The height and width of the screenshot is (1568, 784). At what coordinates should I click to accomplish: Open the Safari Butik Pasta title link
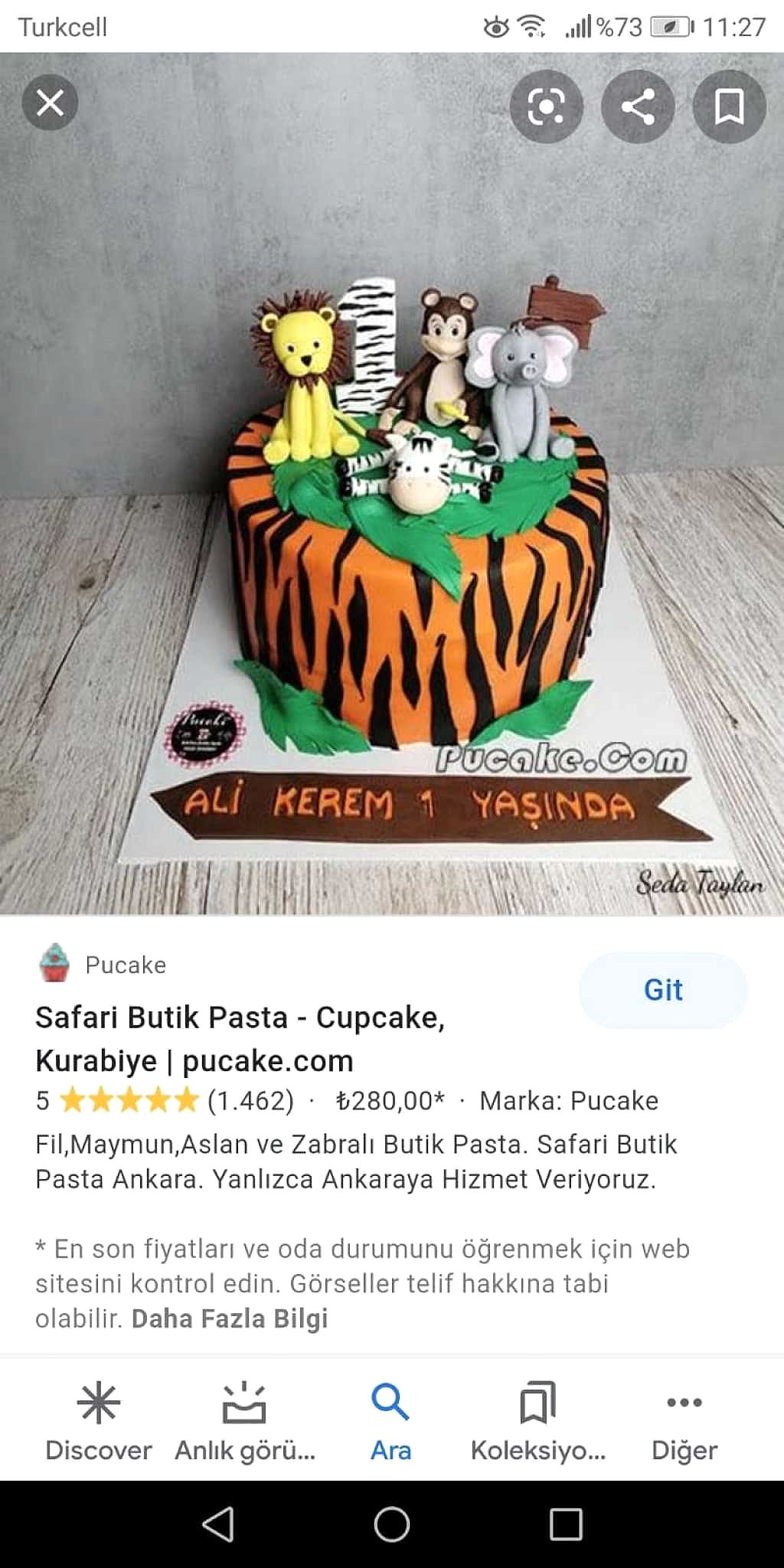[240, 1039]
